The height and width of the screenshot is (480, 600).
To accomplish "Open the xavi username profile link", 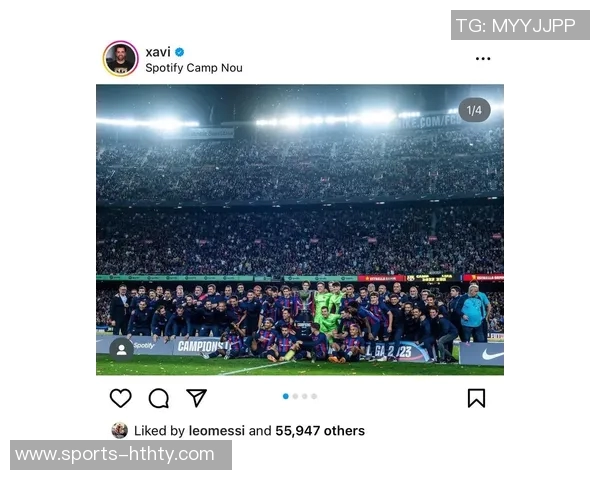I will [x=158, y=52].
